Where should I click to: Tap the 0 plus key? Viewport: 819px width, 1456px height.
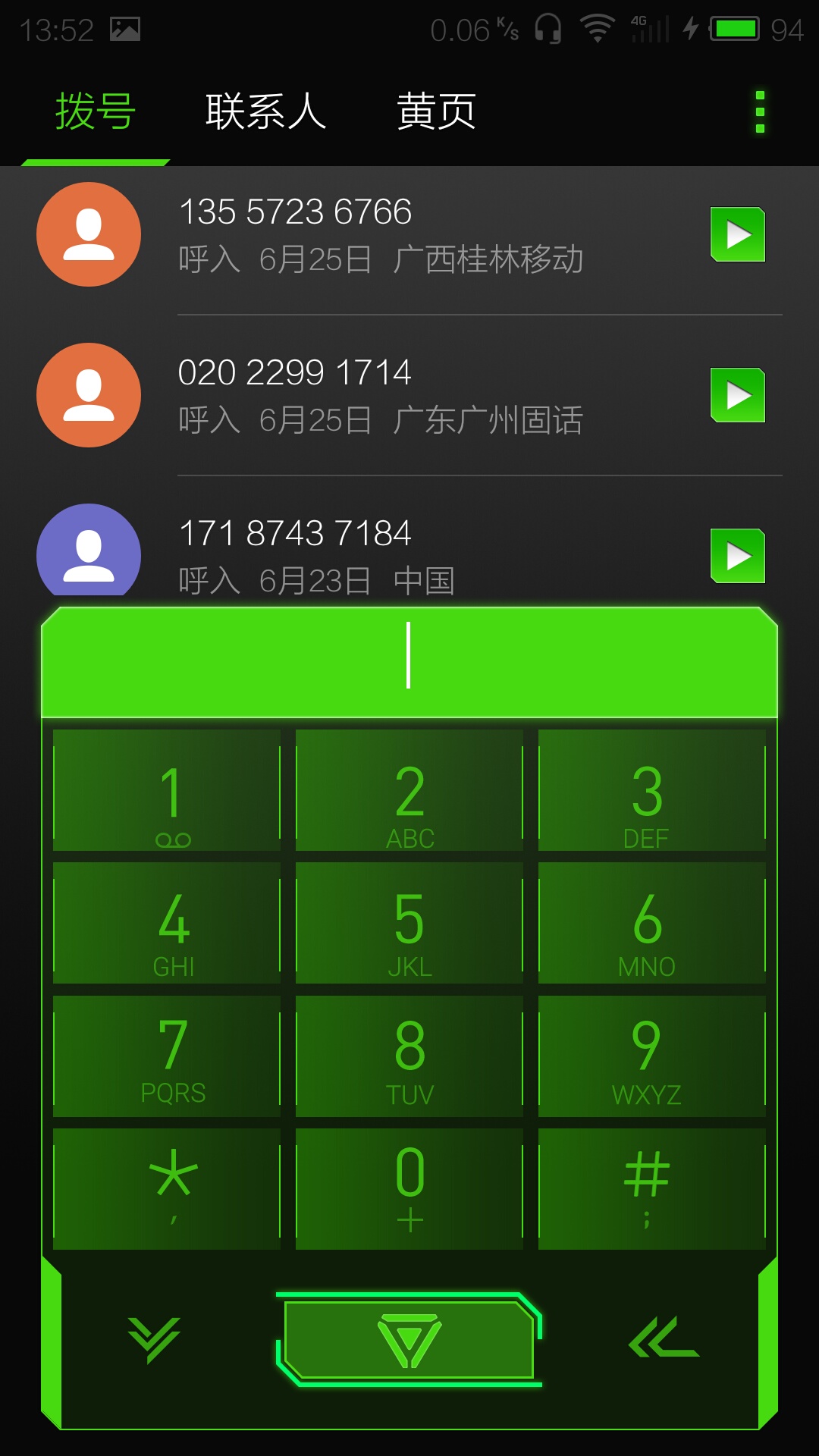pyautogui.click(x=409, y=1189)
